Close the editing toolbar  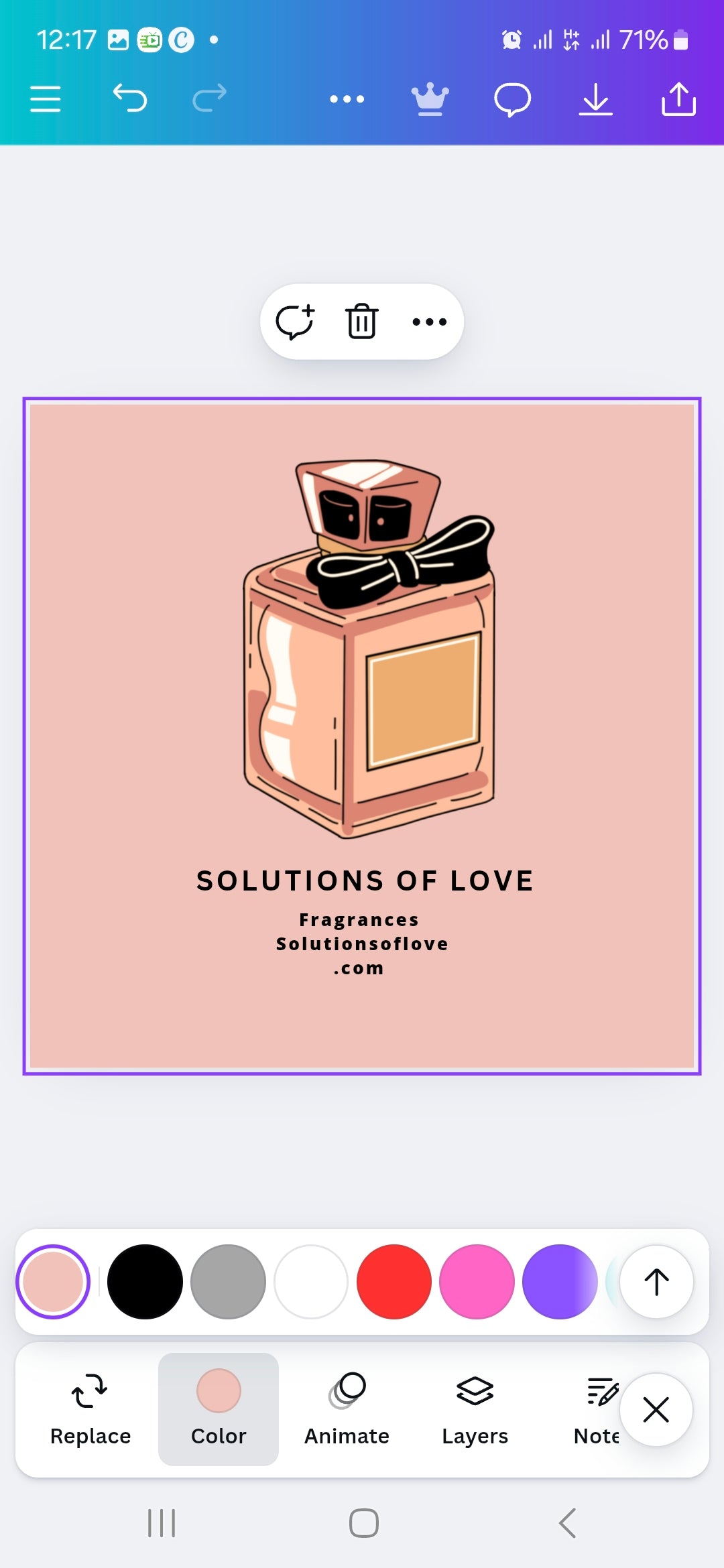click(x=656, y=1409)
